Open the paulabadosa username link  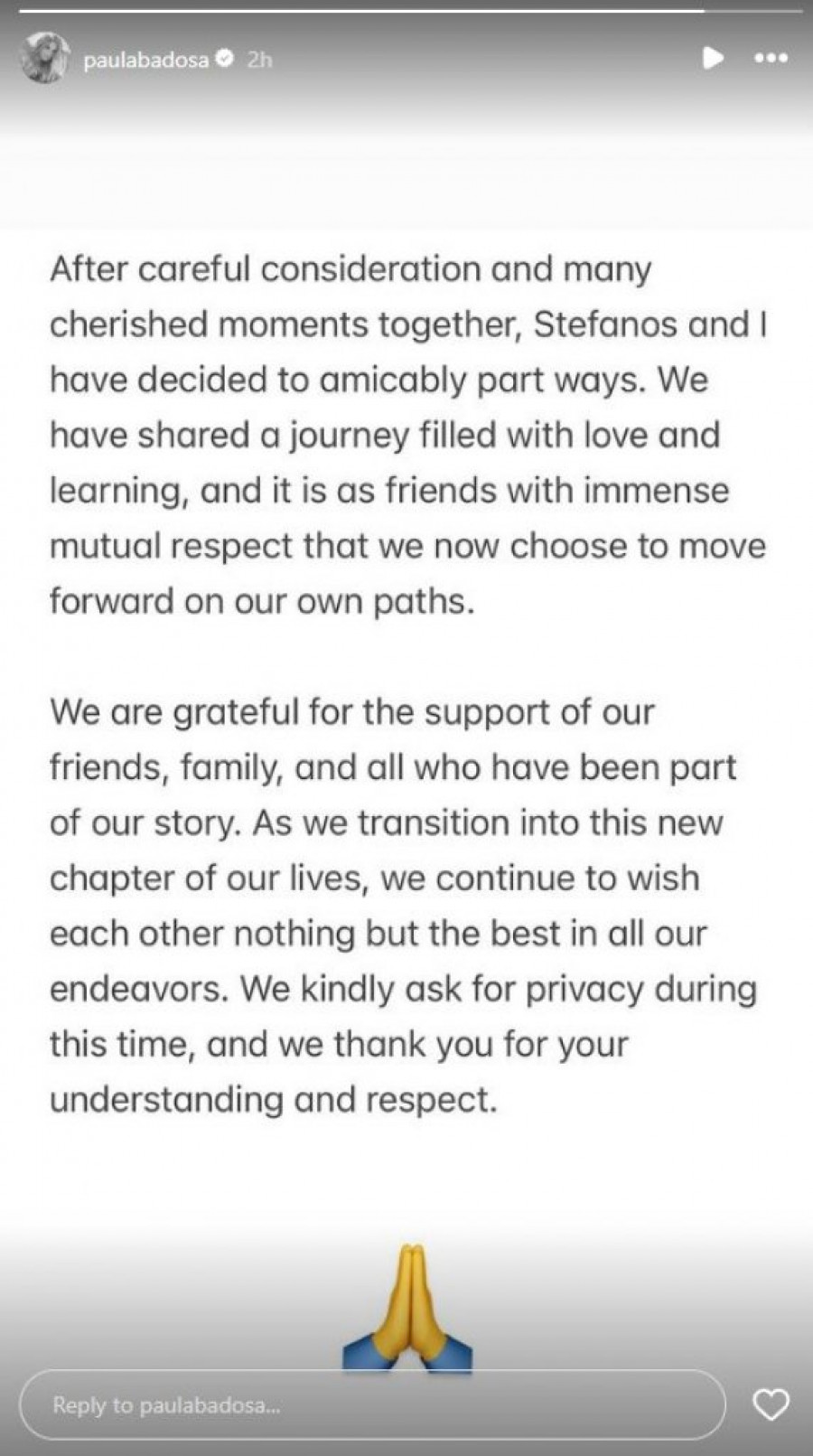145,60
